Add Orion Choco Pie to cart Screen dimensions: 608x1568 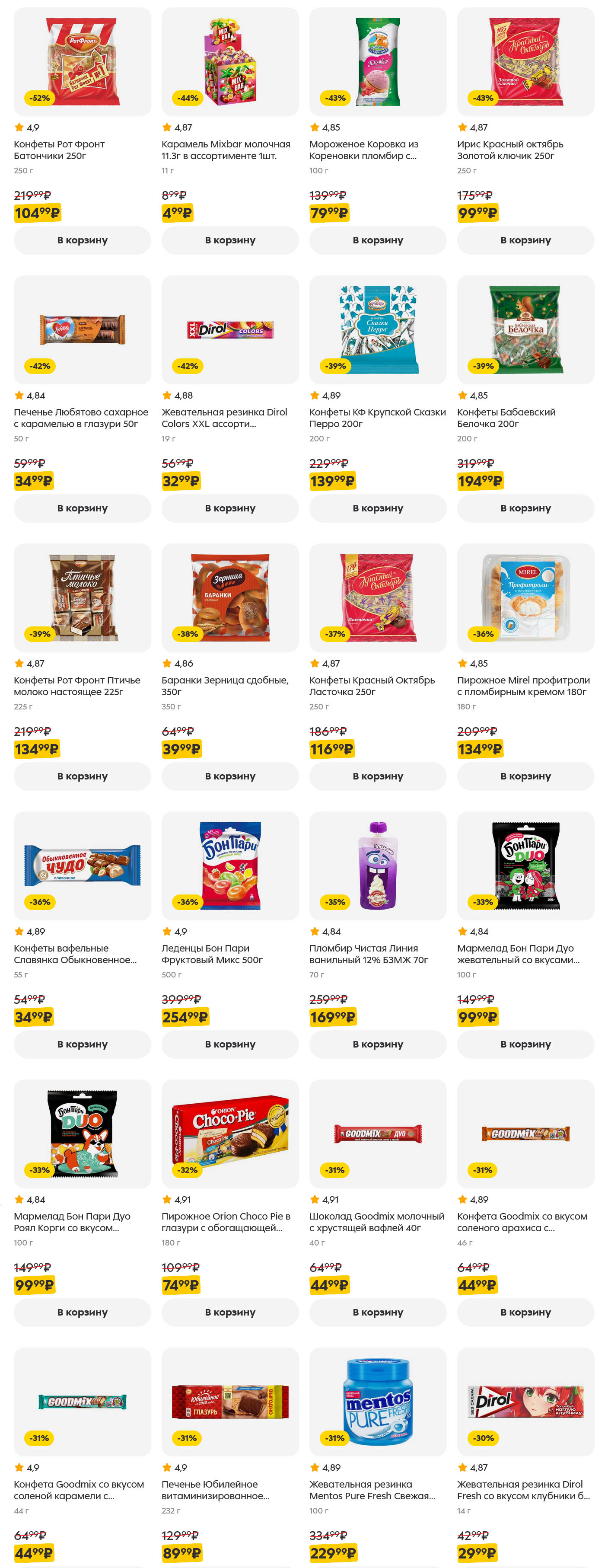pos(230,1312)
